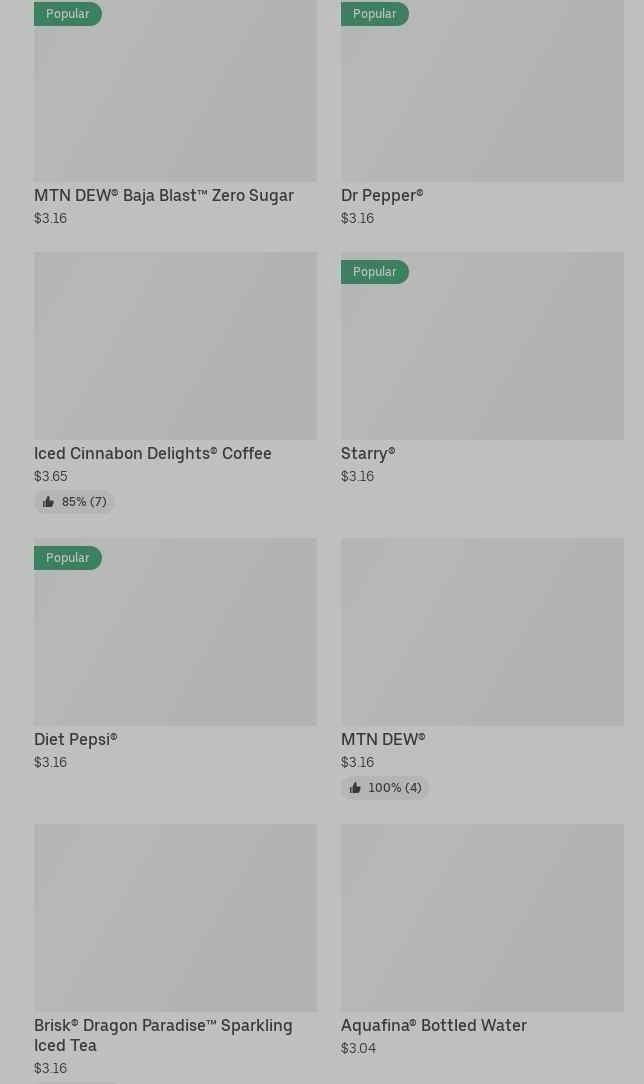
Task: Select Aquafina Bottled Water item
Action: tap(482, 940)
